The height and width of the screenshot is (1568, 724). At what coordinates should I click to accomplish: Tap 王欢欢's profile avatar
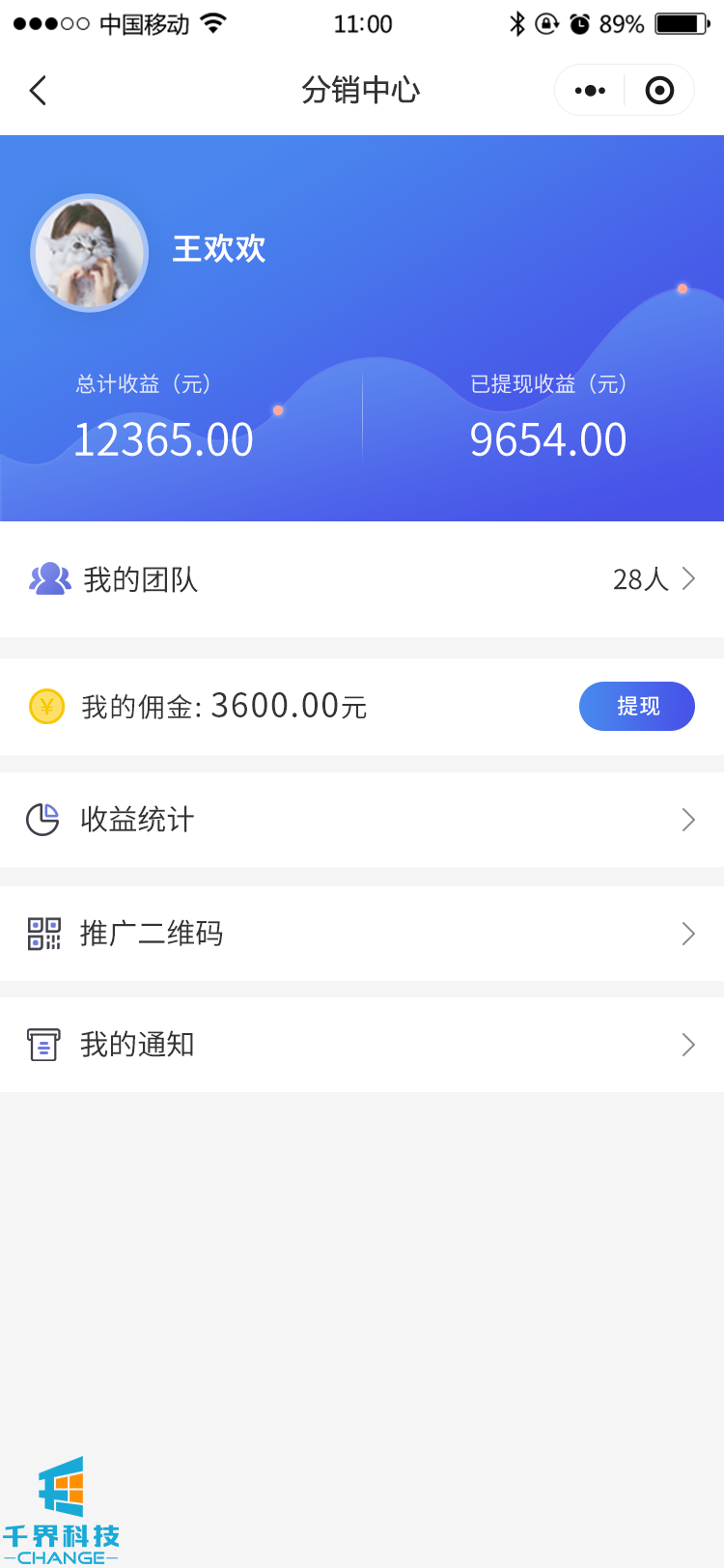coord(90,253)
